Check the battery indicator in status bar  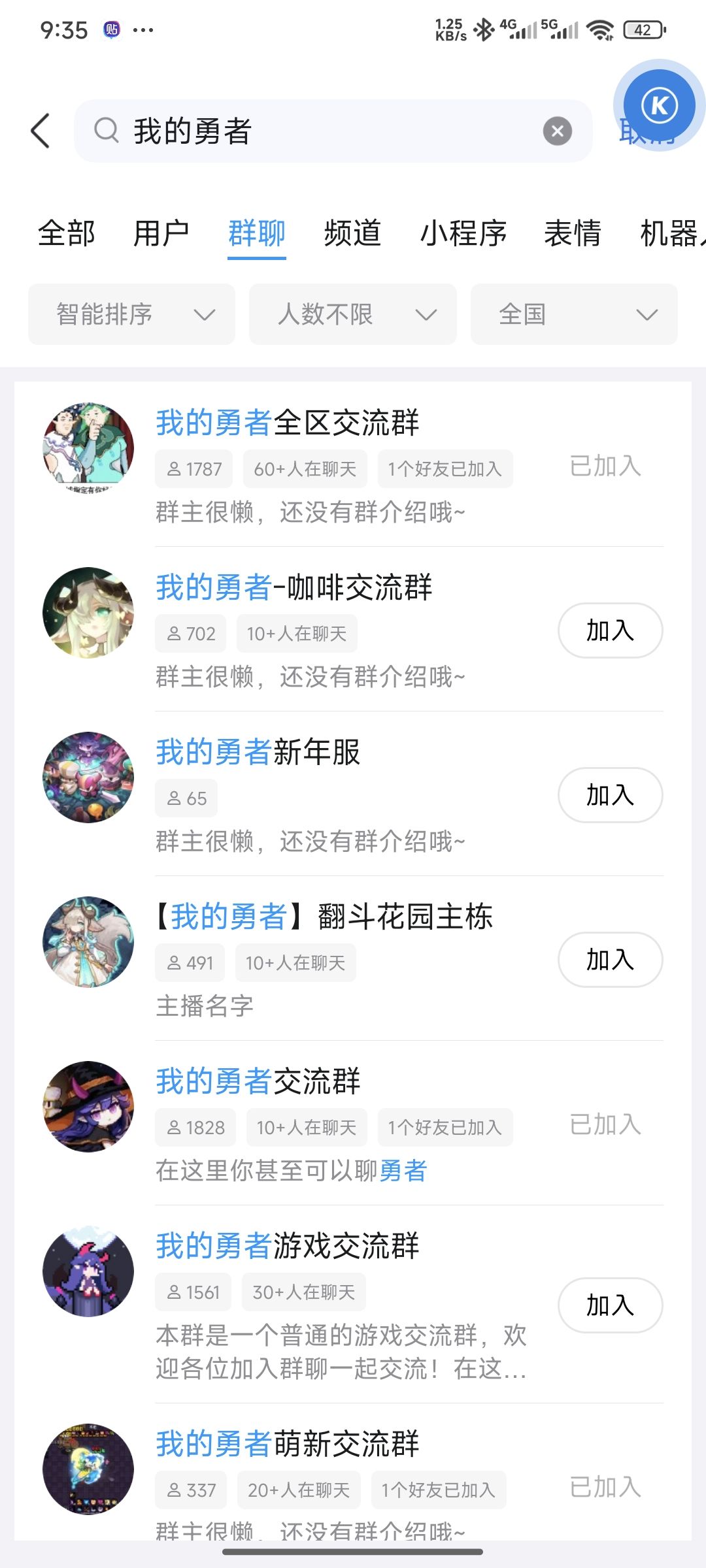[642, 30]
